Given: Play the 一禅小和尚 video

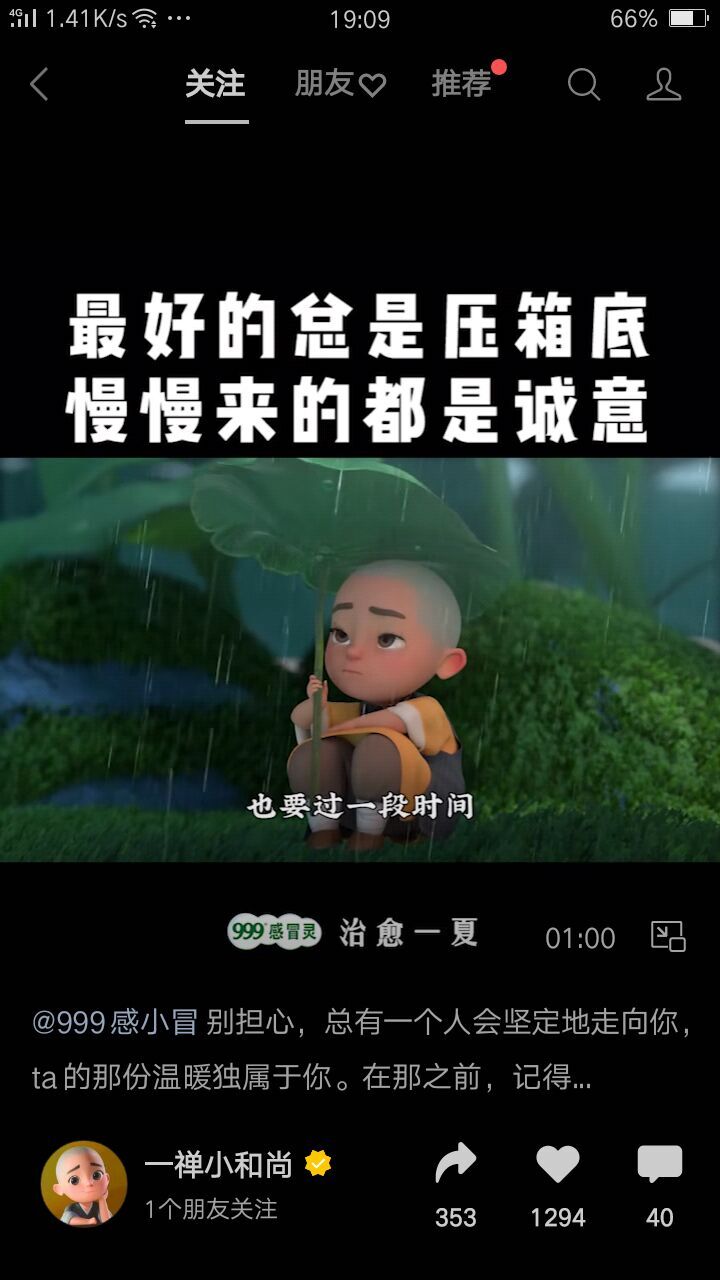Looking at the screenshot, I should 360,660.
